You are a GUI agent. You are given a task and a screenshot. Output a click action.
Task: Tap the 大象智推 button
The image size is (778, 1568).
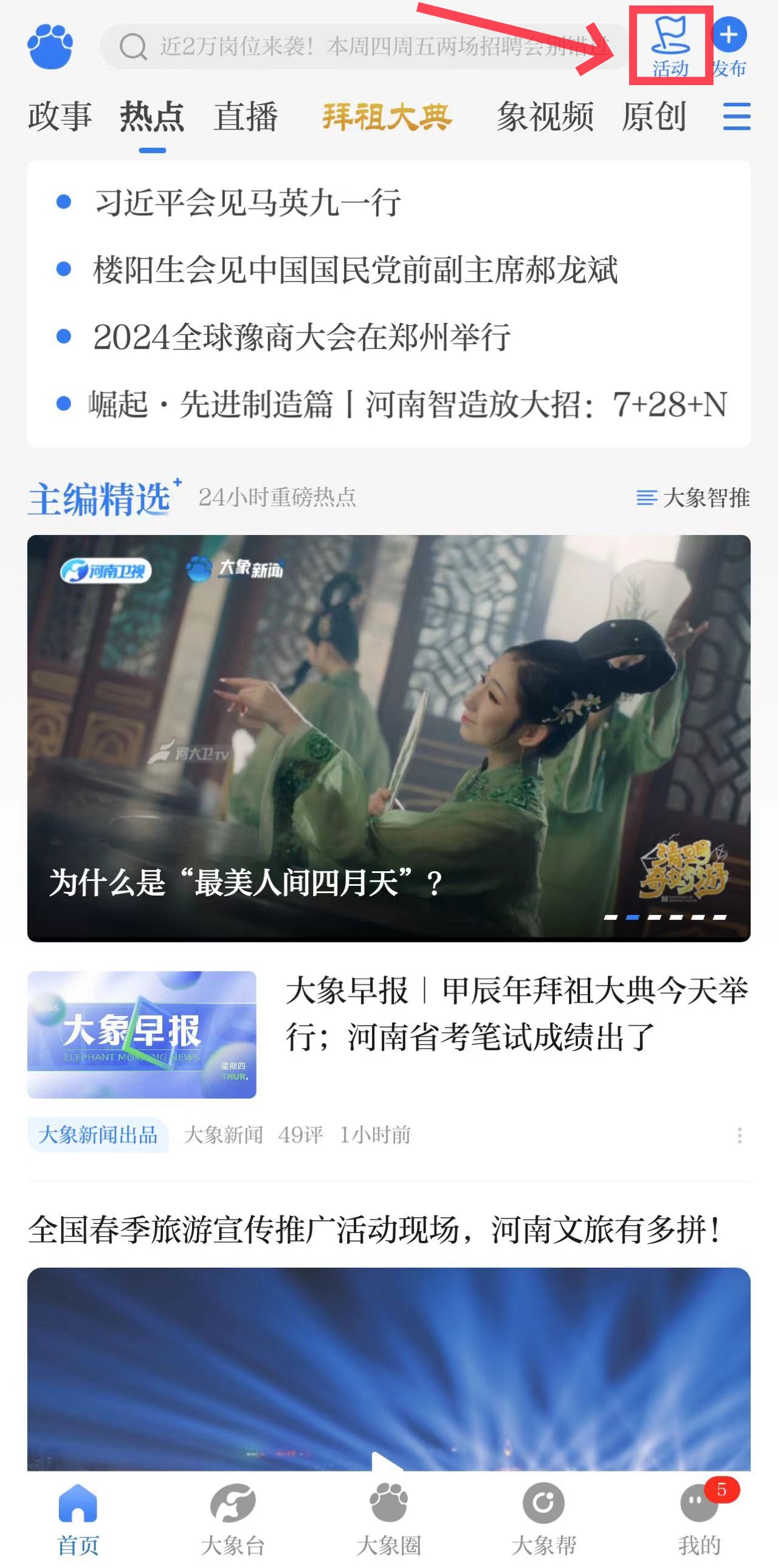click(694, 498)
